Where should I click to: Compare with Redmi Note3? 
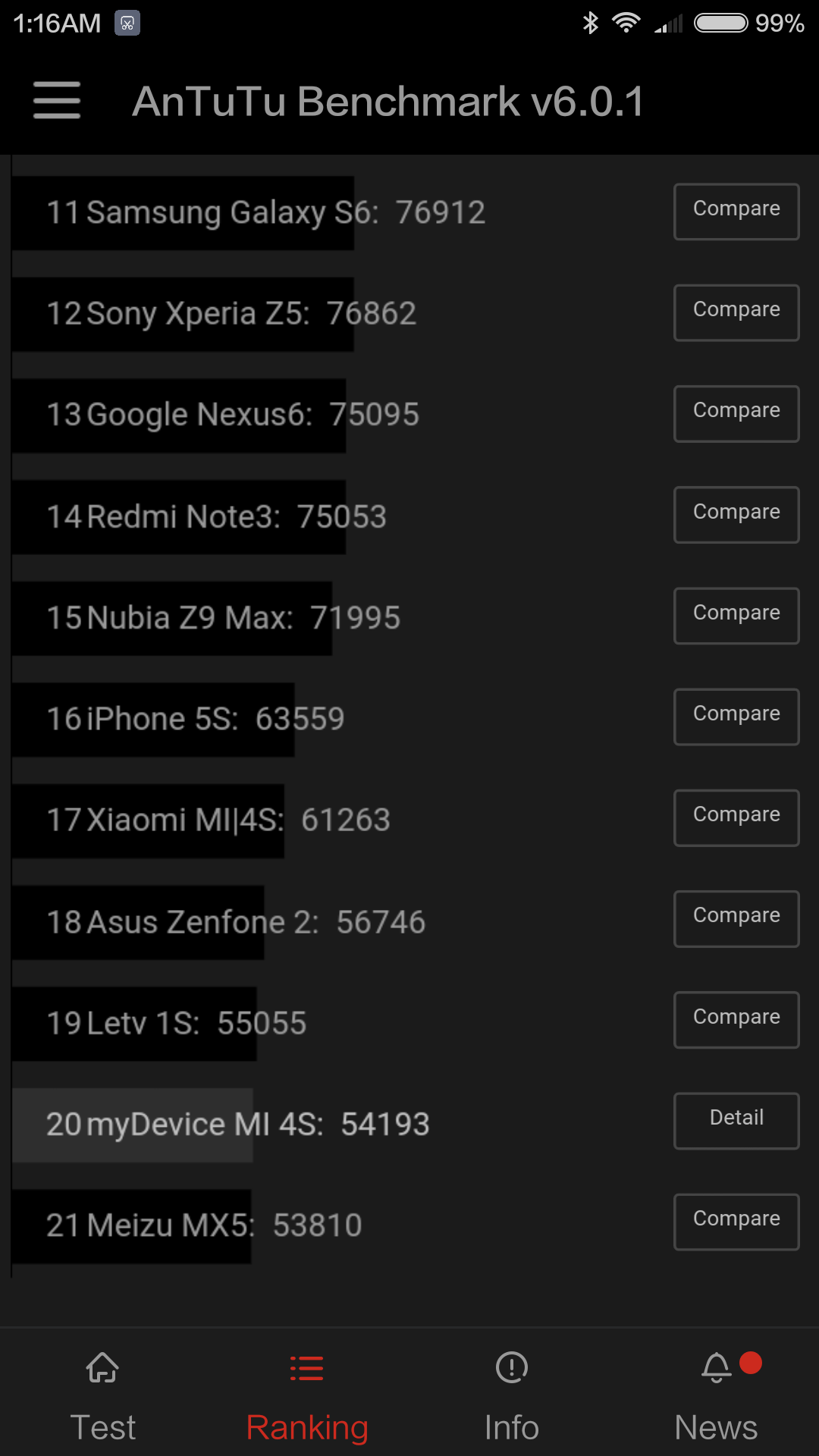click(x=736, y=515)
